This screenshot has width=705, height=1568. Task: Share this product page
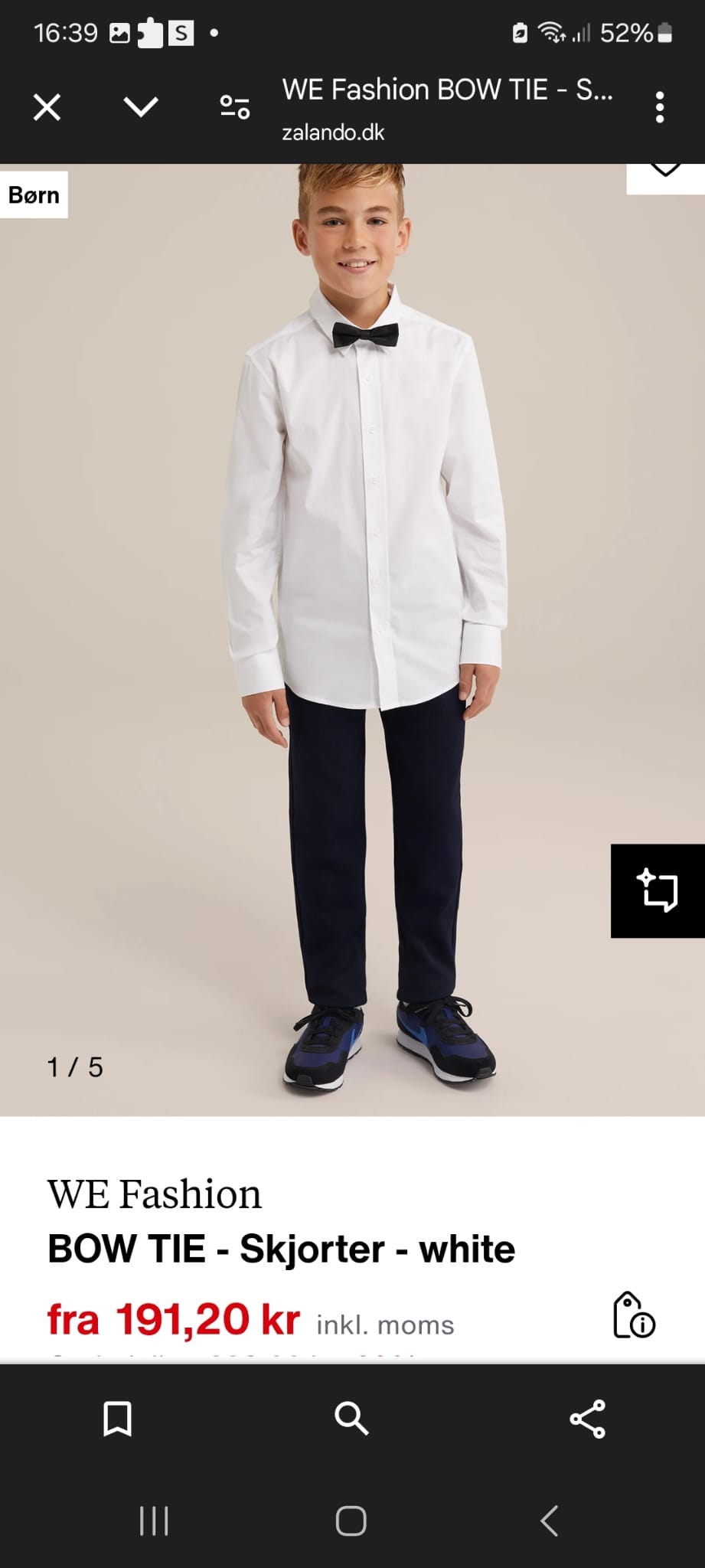coord(587,1419)
